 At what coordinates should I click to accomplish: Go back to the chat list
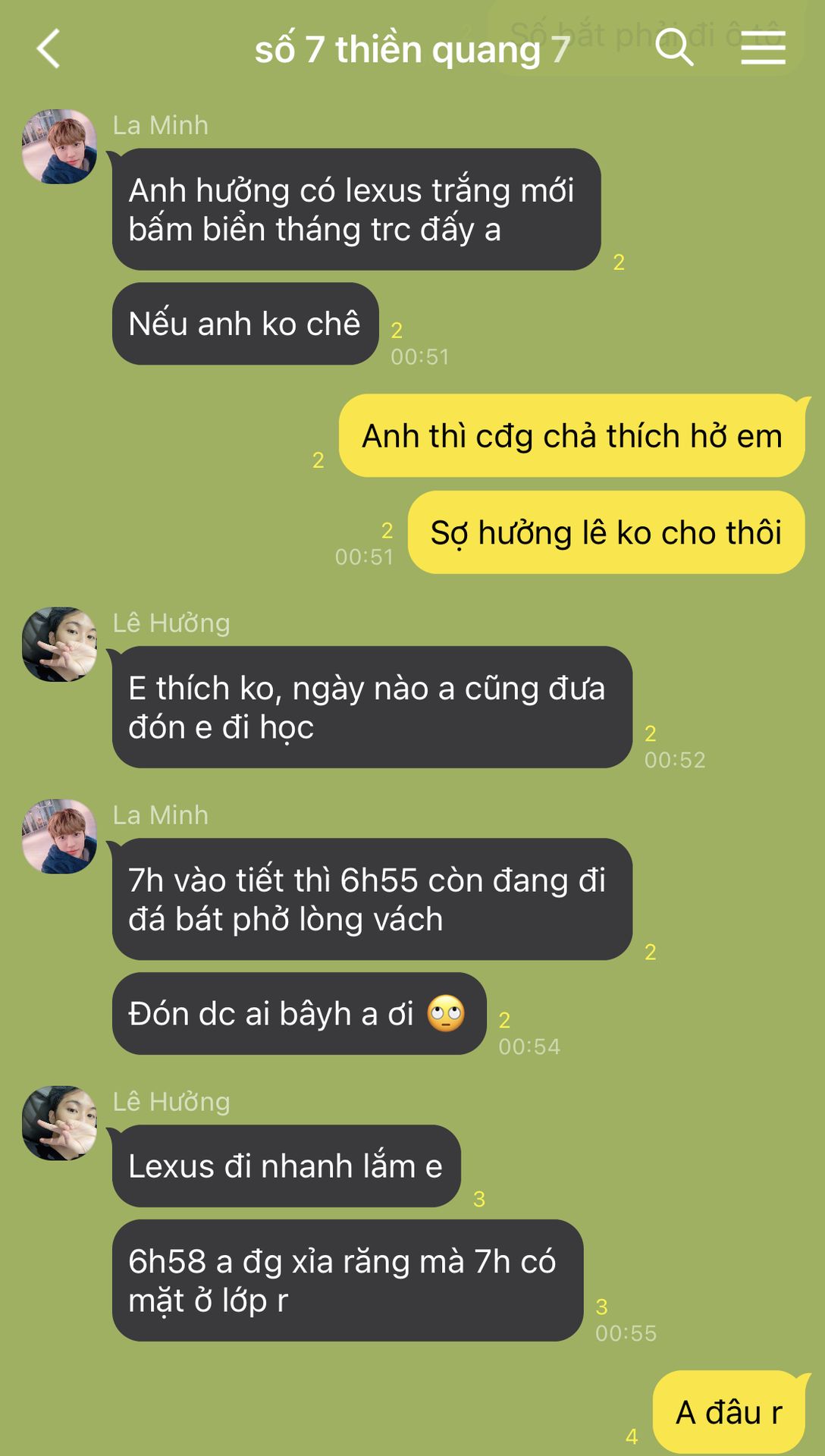(x=49, y=49)
